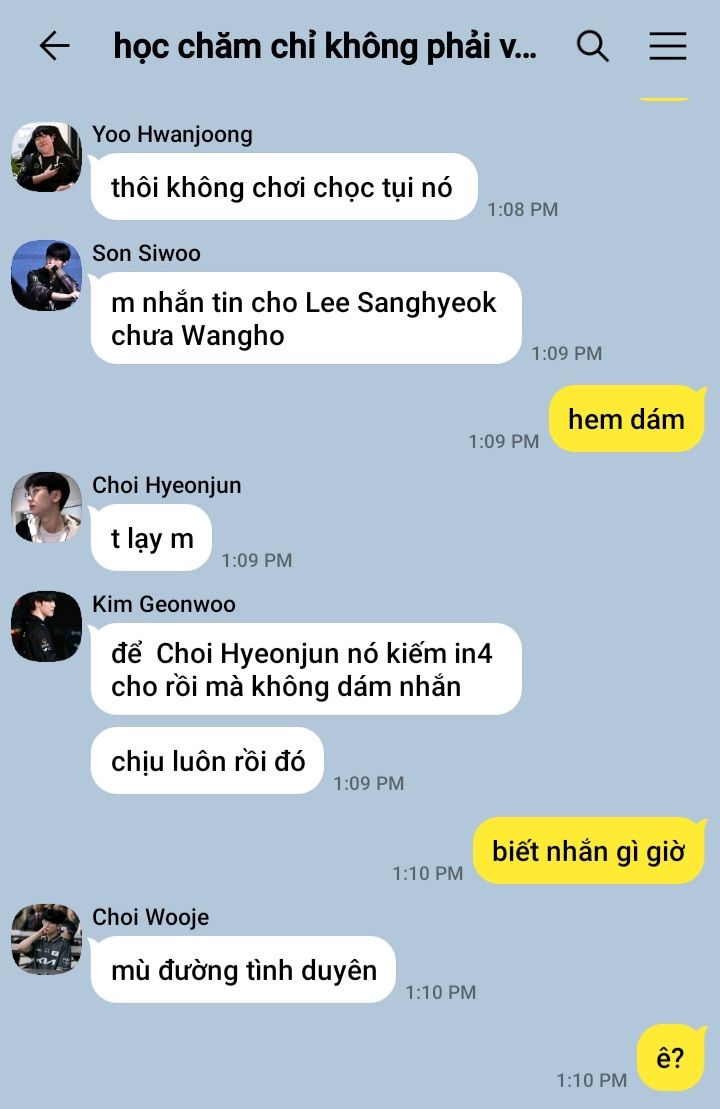
Task: Tap Choi Hyeonjun's avatar
Action: click(47, 508)
